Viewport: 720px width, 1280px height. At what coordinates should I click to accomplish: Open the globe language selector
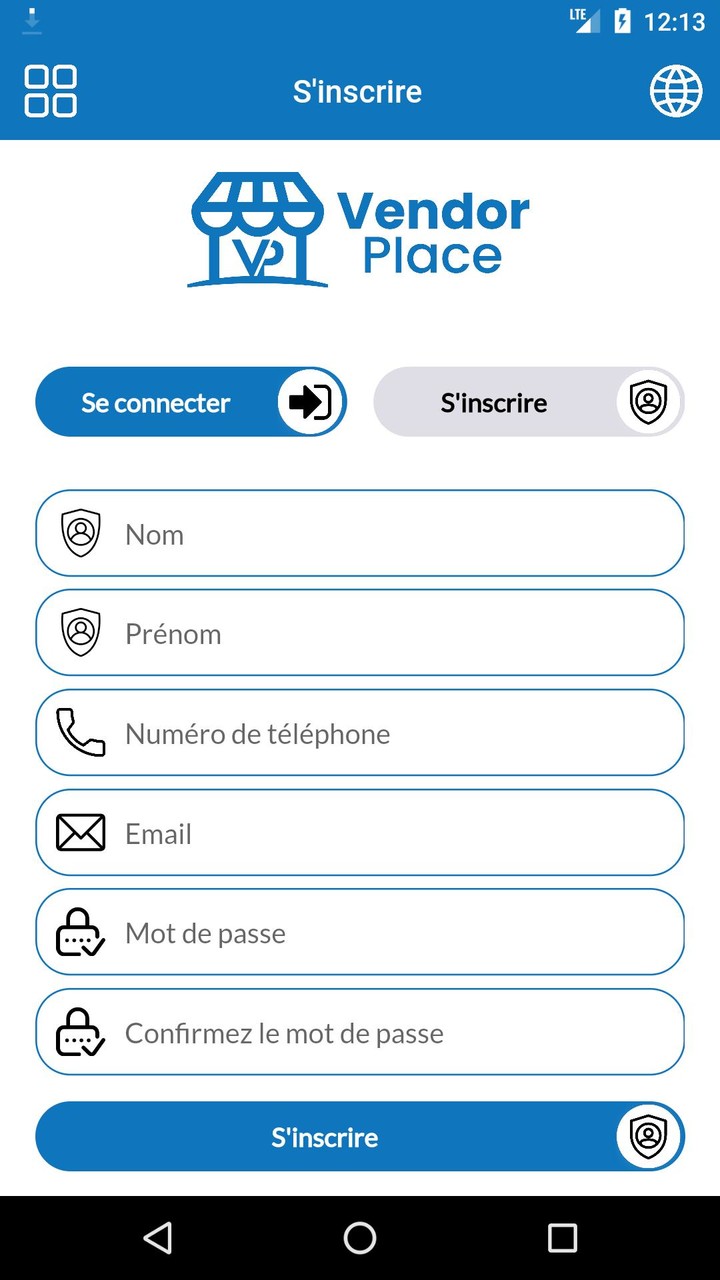coord(676,91)
